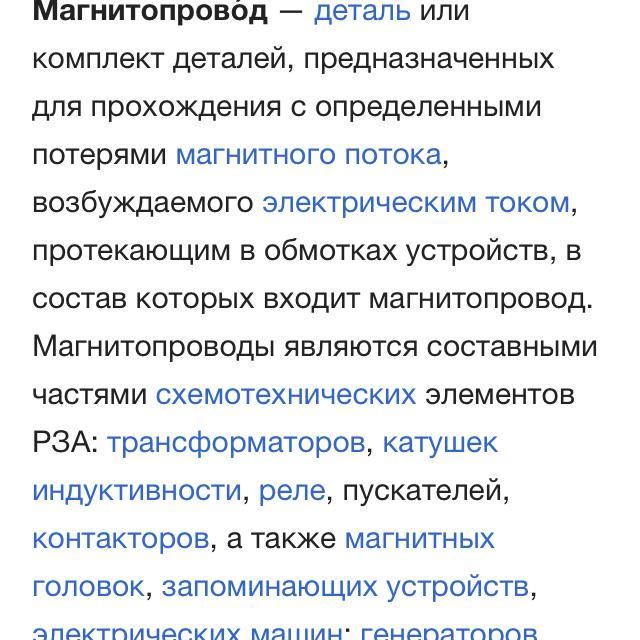Follow the "катушек индуктивности" link

click(x=439, y=442)
